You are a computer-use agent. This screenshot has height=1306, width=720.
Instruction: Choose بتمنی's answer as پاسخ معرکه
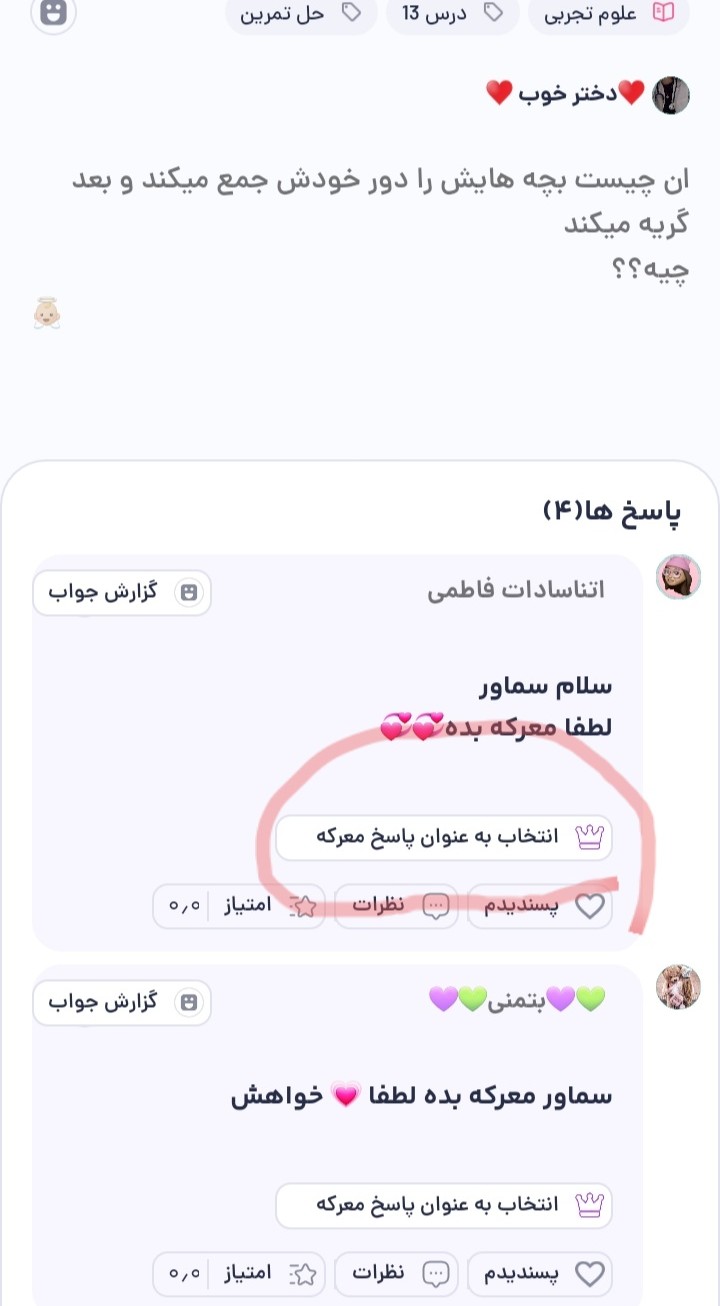tap(444, 1205)
